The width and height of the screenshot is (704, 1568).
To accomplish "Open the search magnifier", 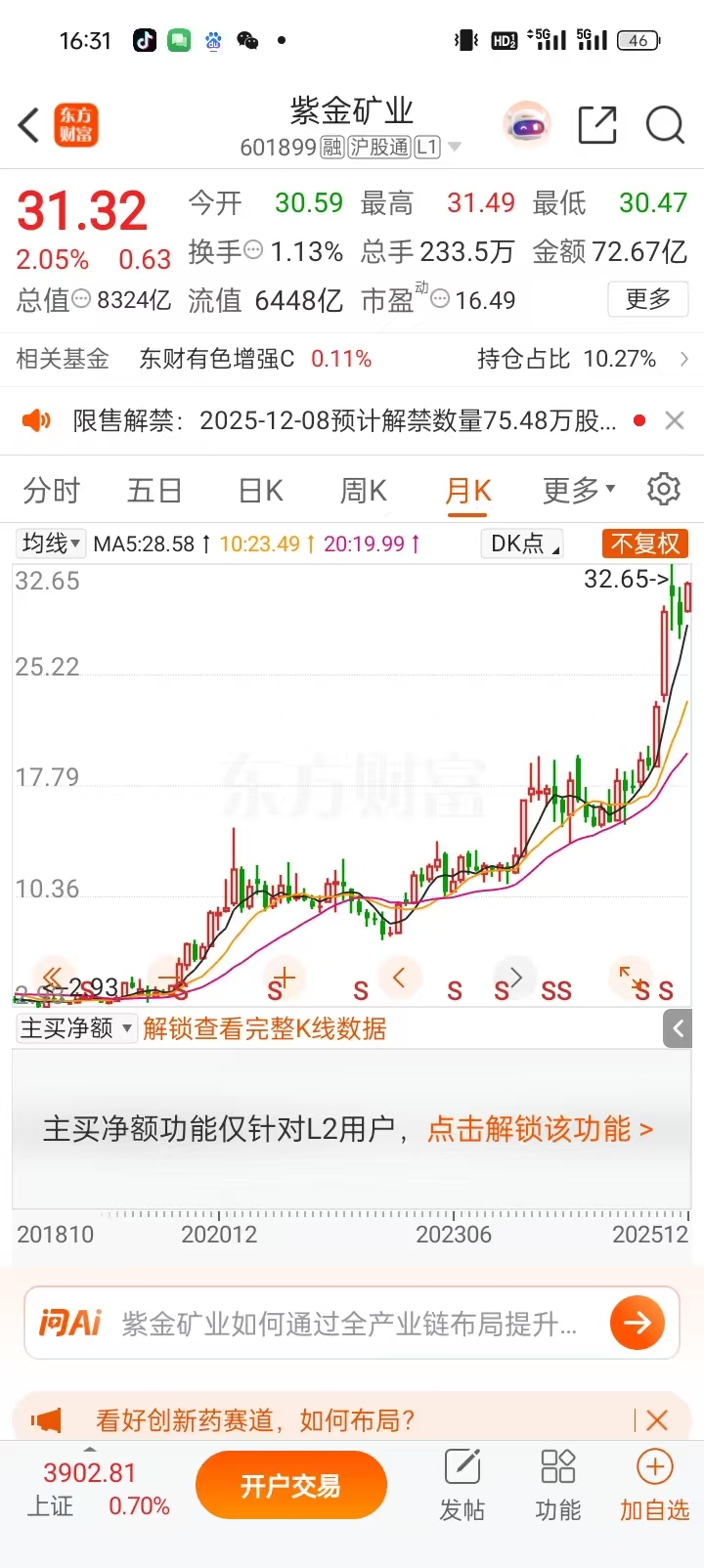I will (x=665, y=125).
